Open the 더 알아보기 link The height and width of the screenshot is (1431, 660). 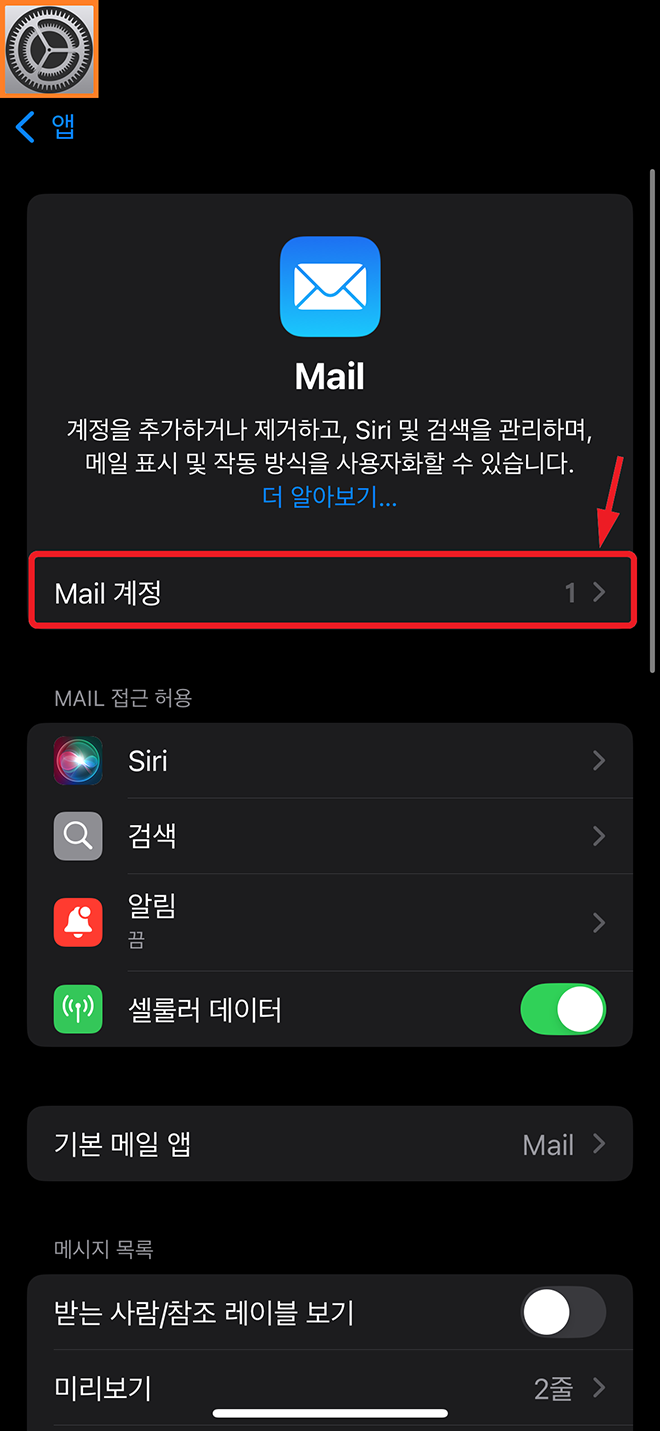(x=329, y=498)
